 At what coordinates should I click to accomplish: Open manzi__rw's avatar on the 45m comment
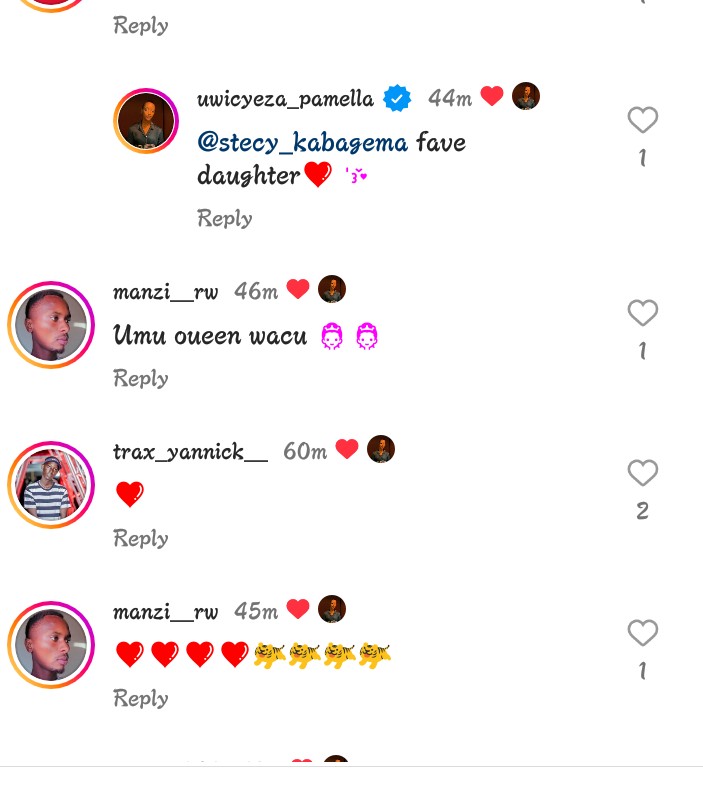50,645
